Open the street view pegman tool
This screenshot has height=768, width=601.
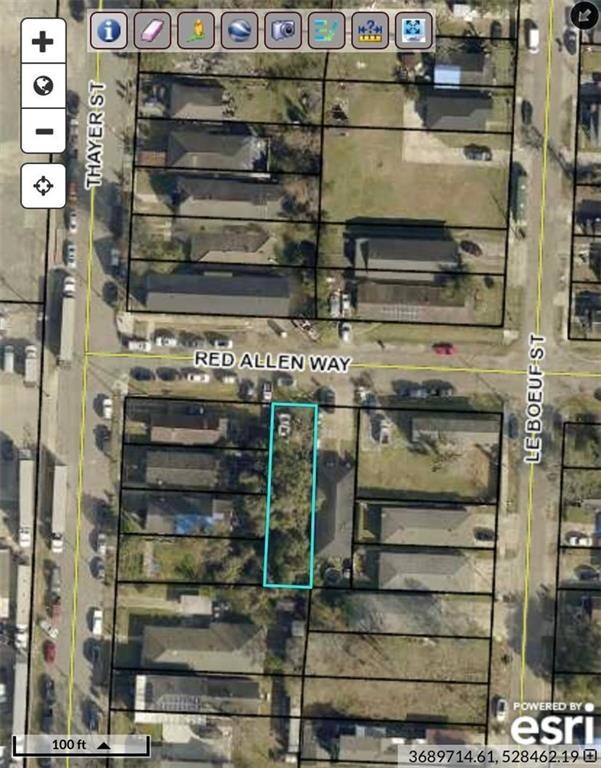pos(196,30)
